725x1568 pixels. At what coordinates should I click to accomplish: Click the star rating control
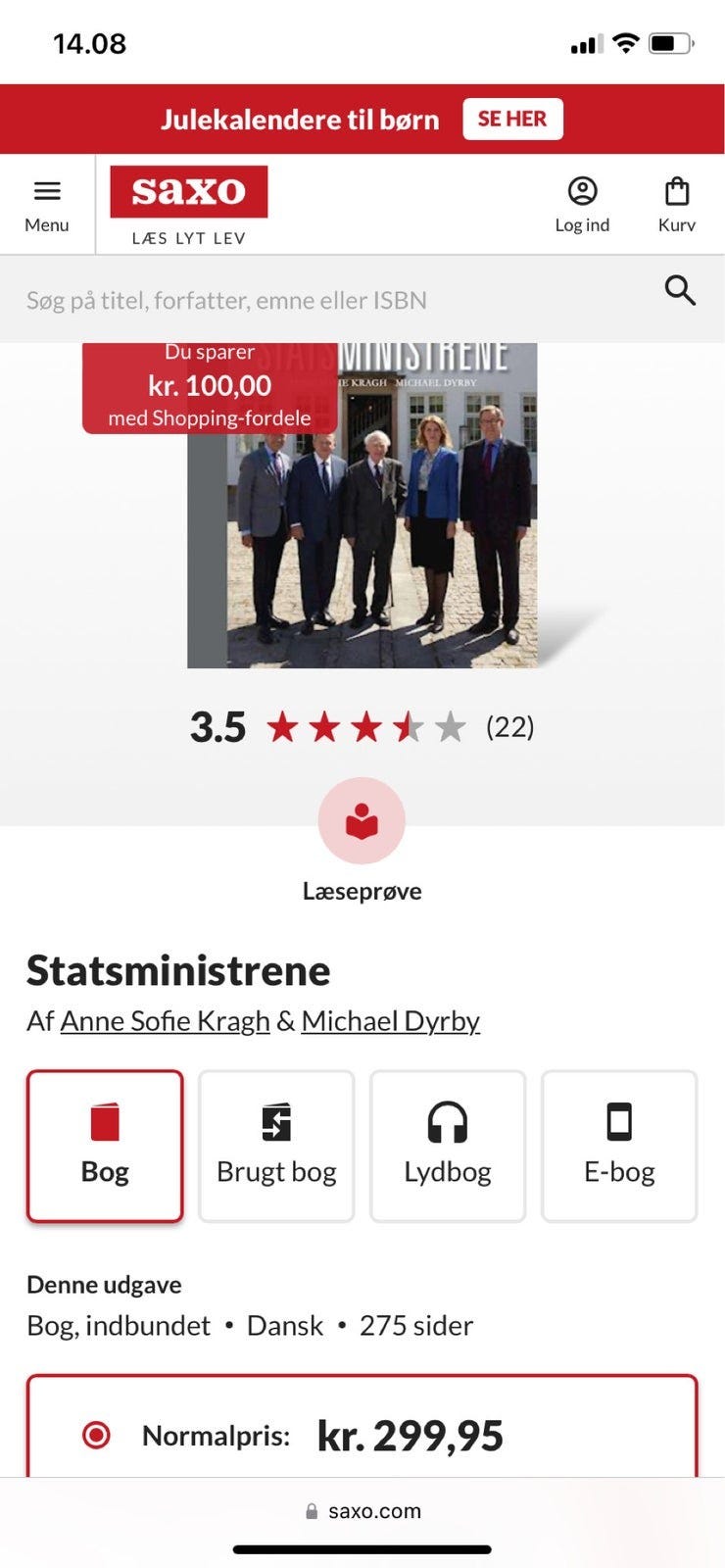(362, 727)
